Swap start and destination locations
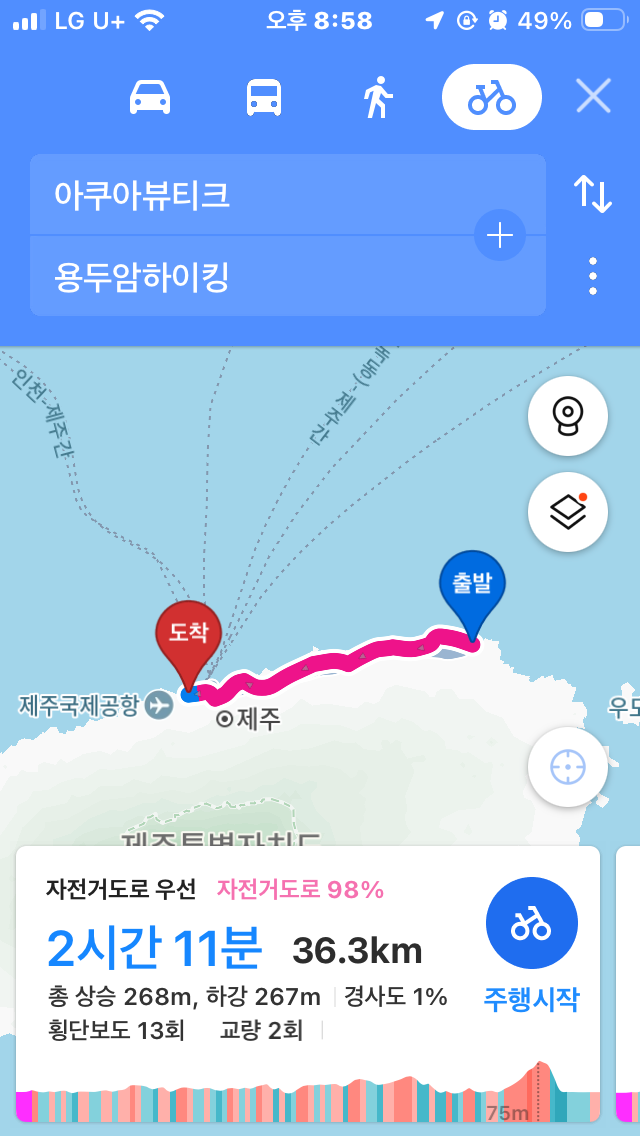Screen dimensions: 640x1136 click(592, 194)
